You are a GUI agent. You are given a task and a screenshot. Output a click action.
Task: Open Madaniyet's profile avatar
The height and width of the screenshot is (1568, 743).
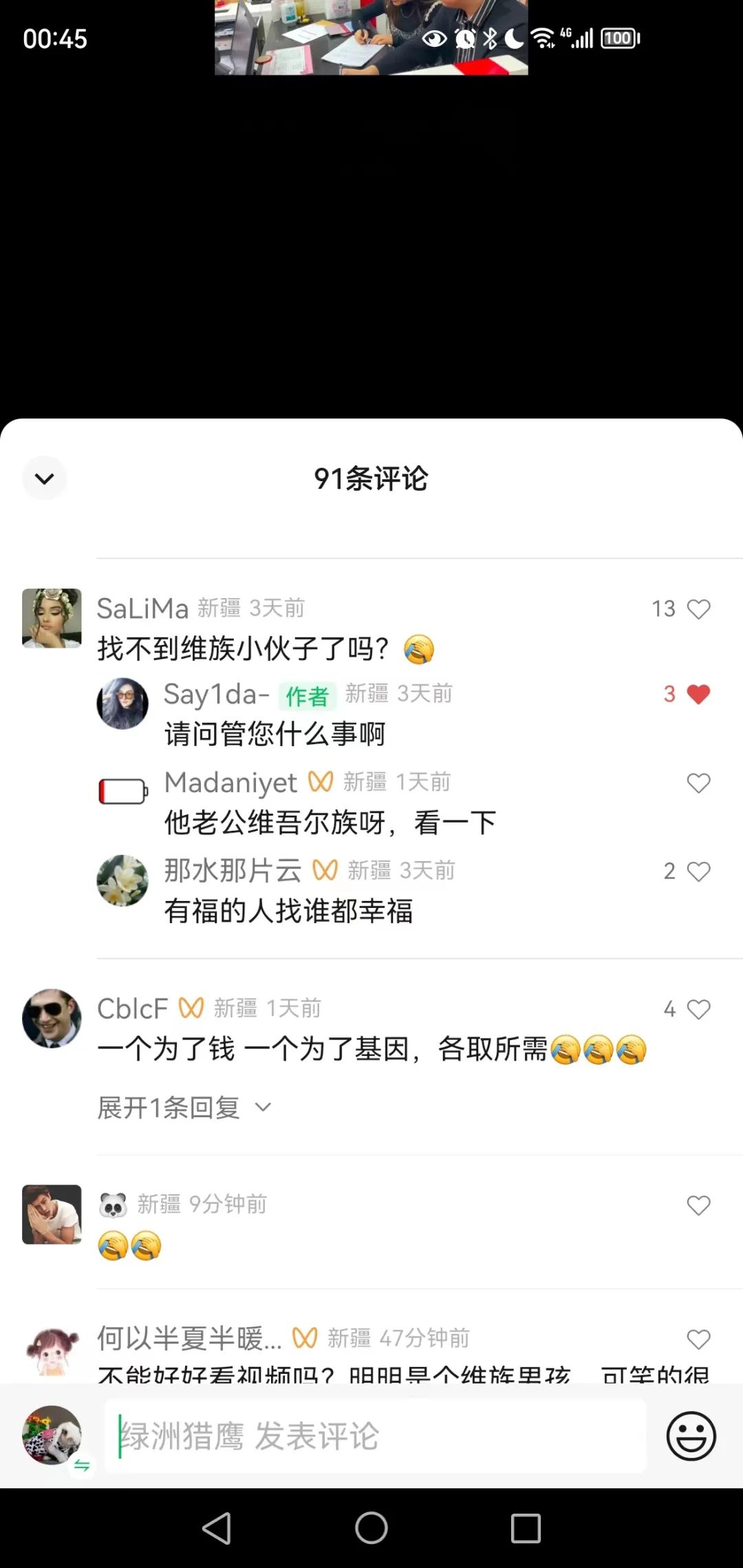tap(122, 792)
